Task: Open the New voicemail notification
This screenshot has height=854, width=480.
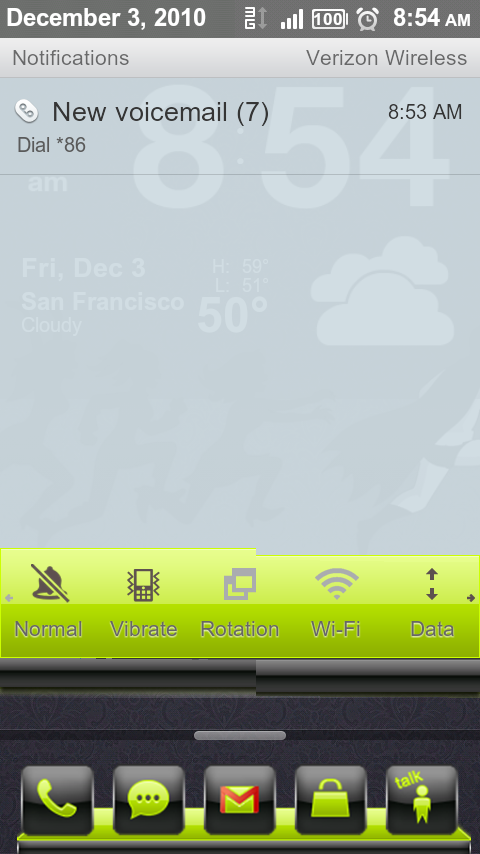Action: pos(240,126)
